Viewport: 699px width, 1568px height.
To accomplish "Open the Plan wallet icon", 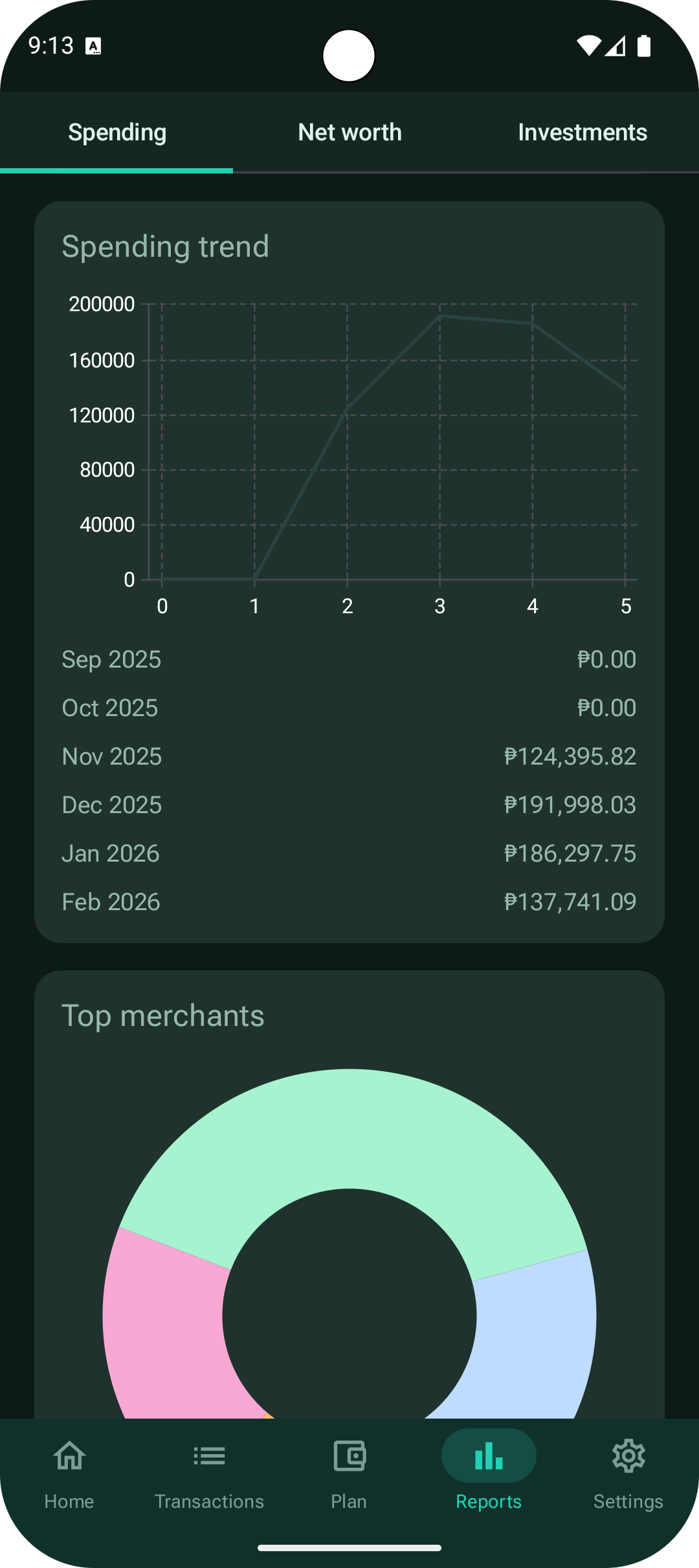I will pos(349,1455).
